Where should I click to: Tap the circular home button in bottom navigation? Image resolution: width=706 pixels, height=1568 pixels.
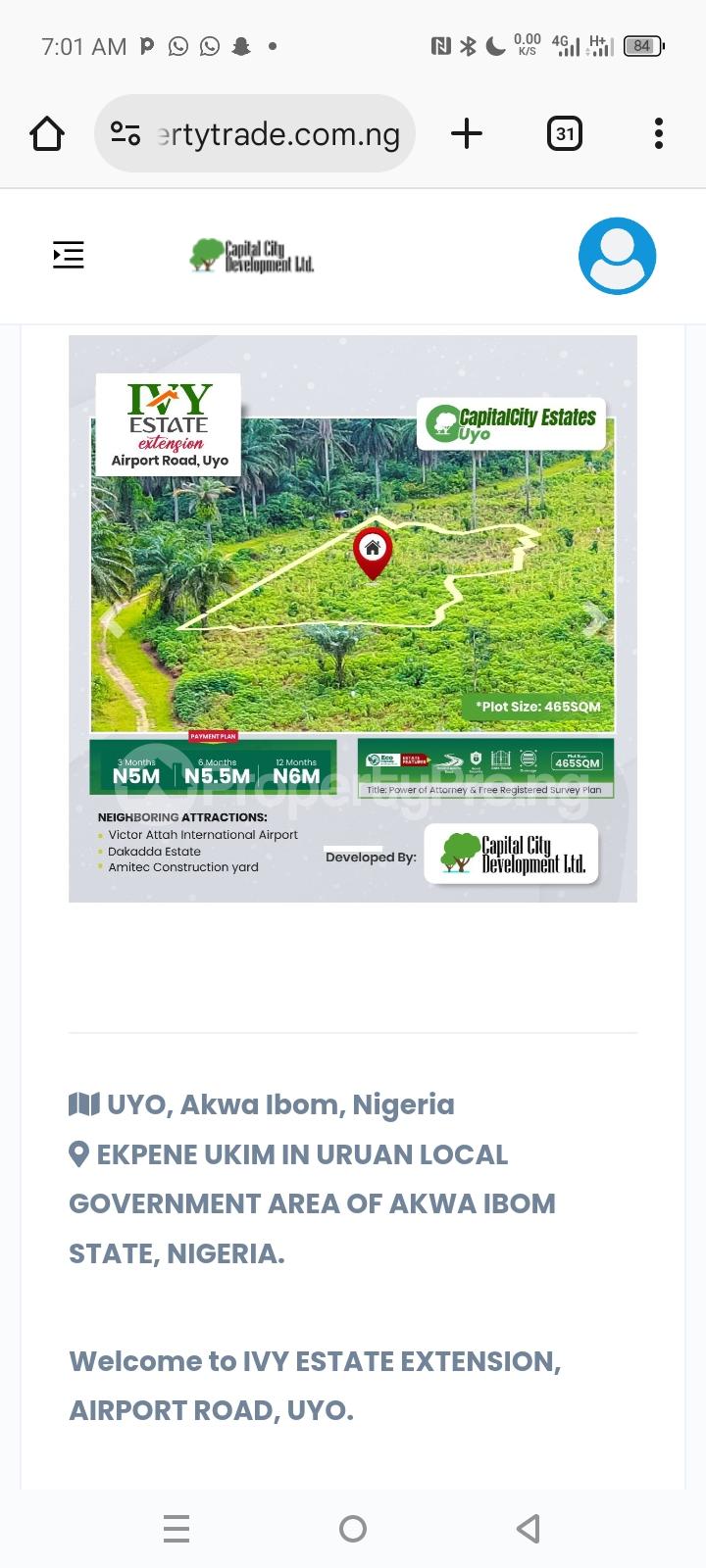coord(352,1528)
